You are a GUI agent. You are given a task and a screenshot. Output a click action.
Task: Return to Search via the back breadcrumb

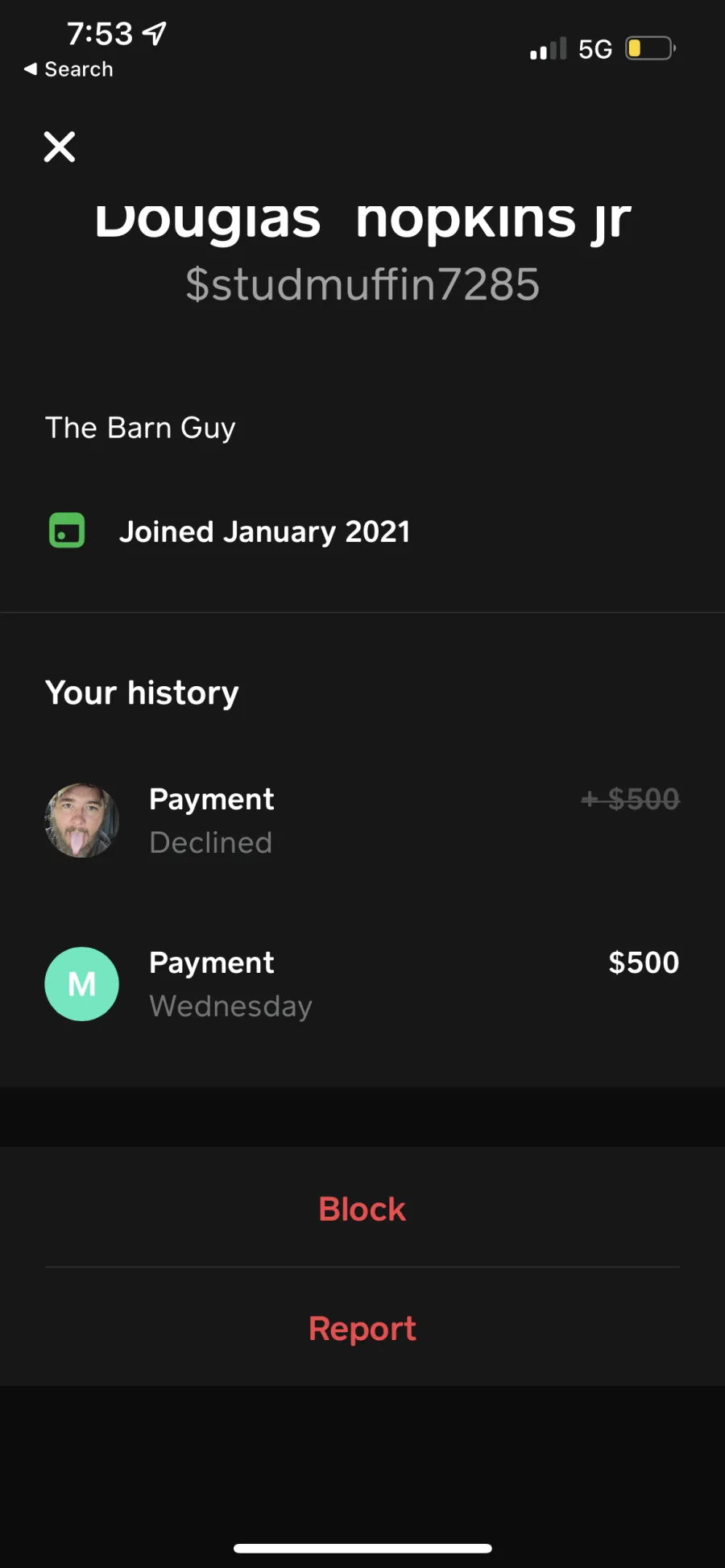point(68,69)
